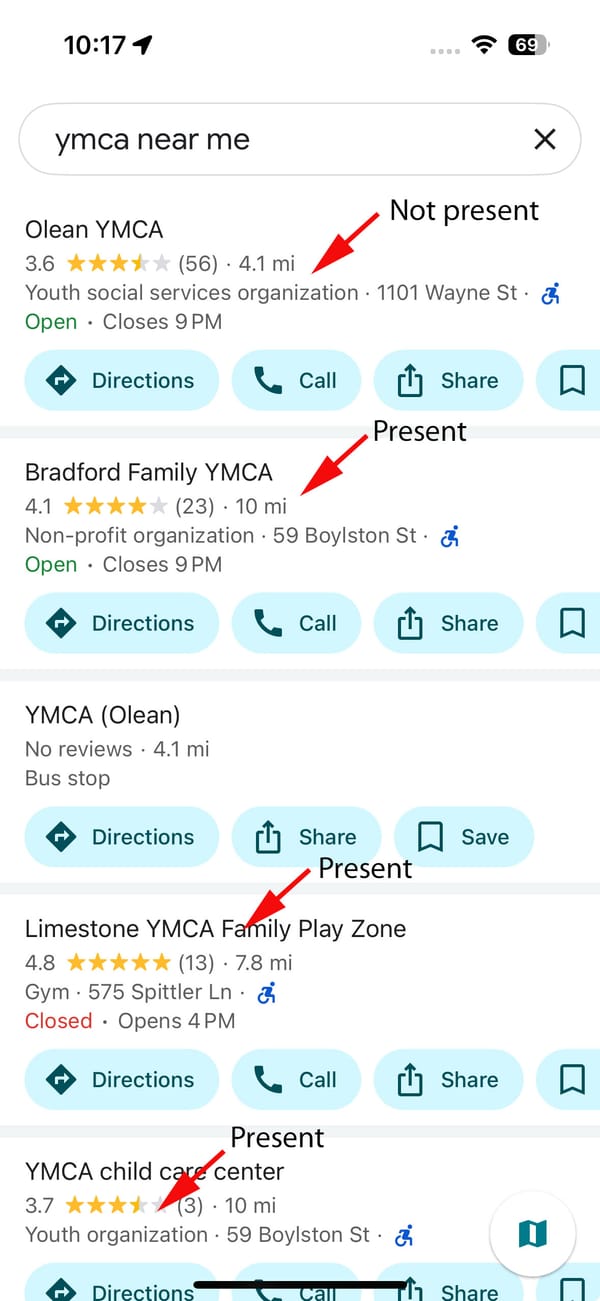The width and height of the screenshot is (600, 1301).
Task: Clear the ymca near me search
Action: coord(544,139)
